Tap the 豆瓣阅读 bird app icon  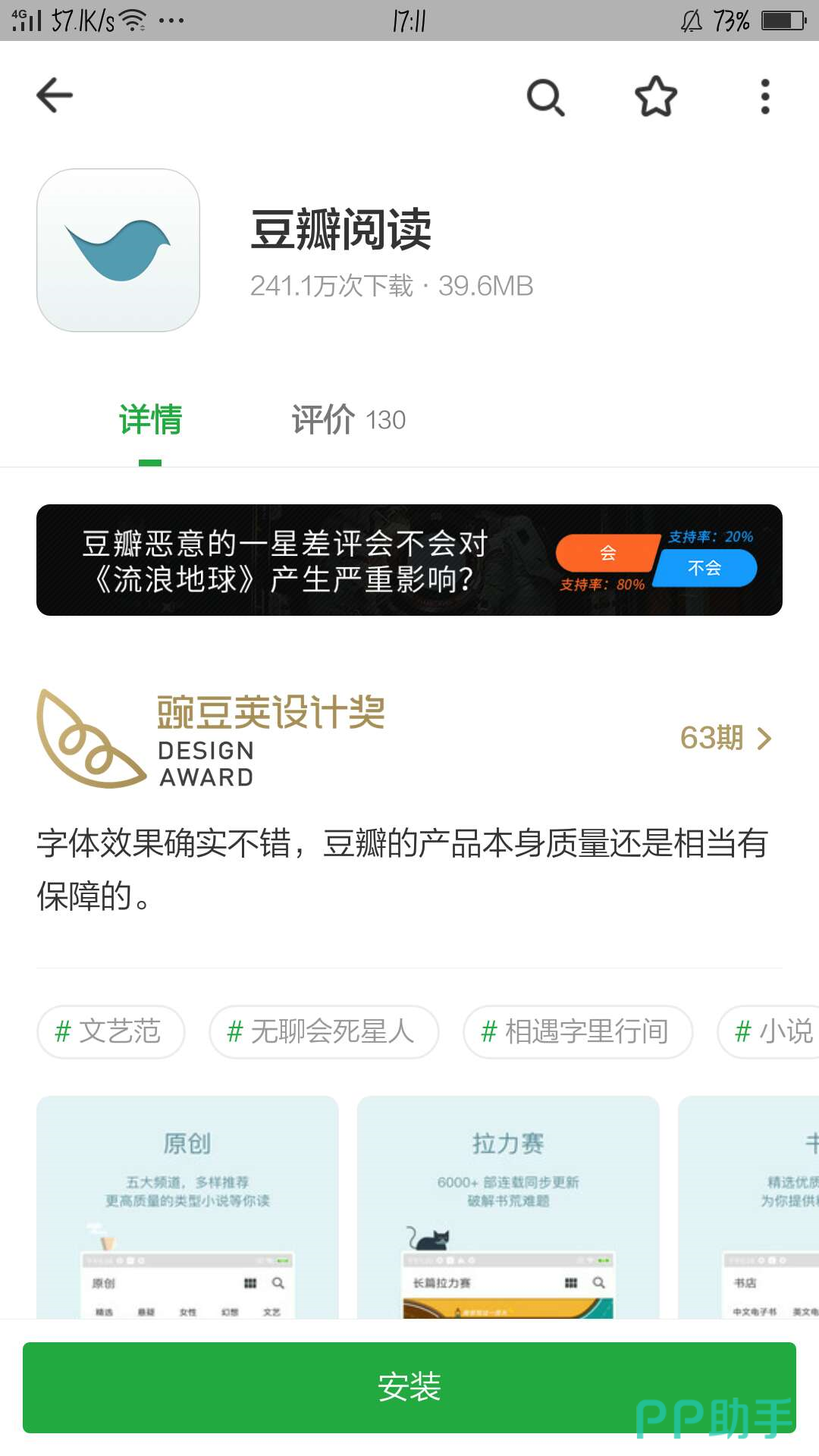[x=118, y=252]
